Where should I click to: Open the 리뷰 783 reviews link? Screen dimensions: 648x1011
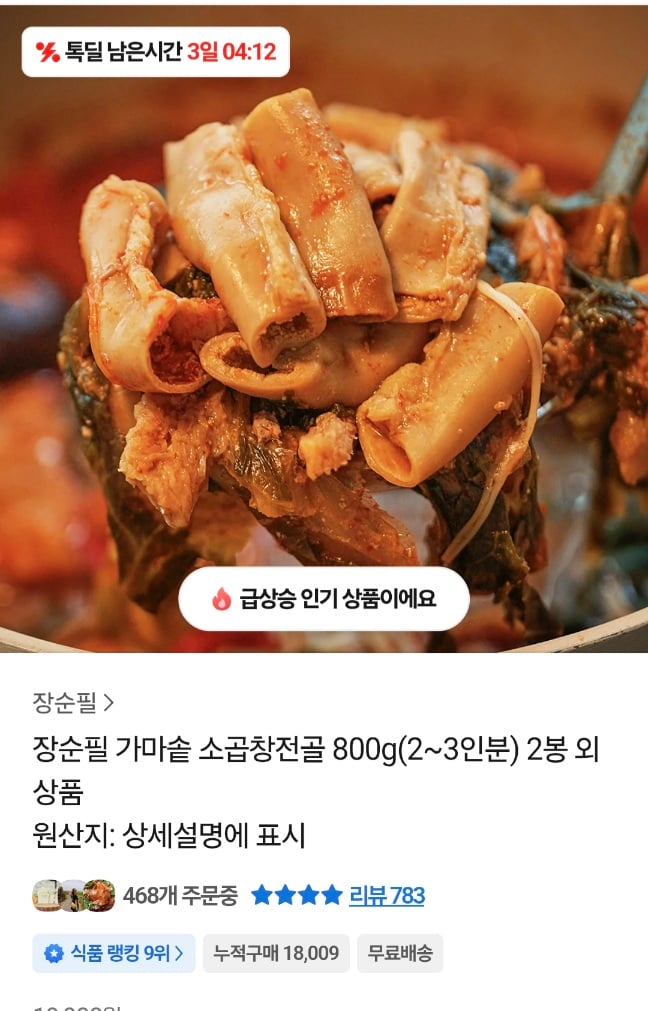(x=386, y=895)
